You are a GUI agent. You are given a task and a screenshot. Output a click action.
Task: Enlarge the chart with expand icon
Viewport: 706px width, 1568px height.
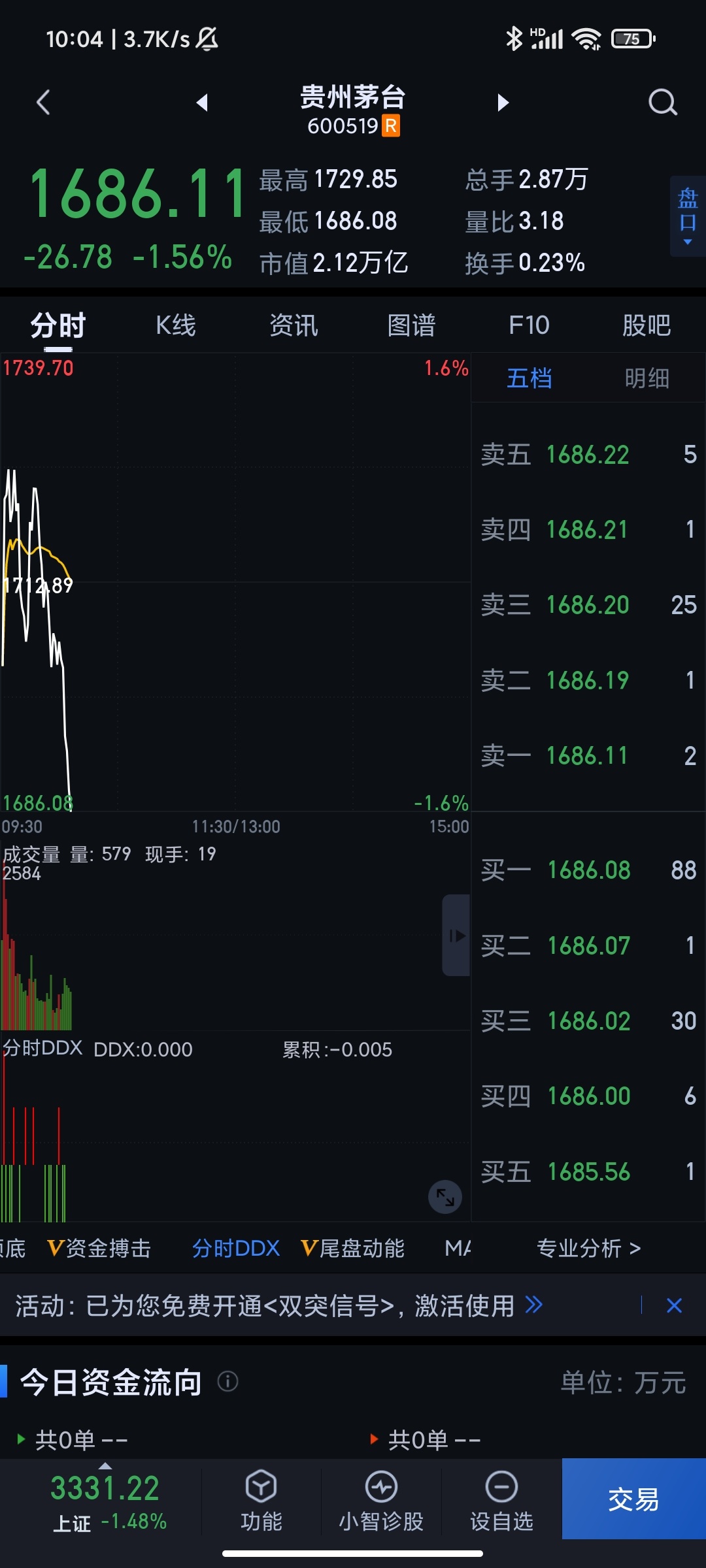click(x=445, y=1197)
